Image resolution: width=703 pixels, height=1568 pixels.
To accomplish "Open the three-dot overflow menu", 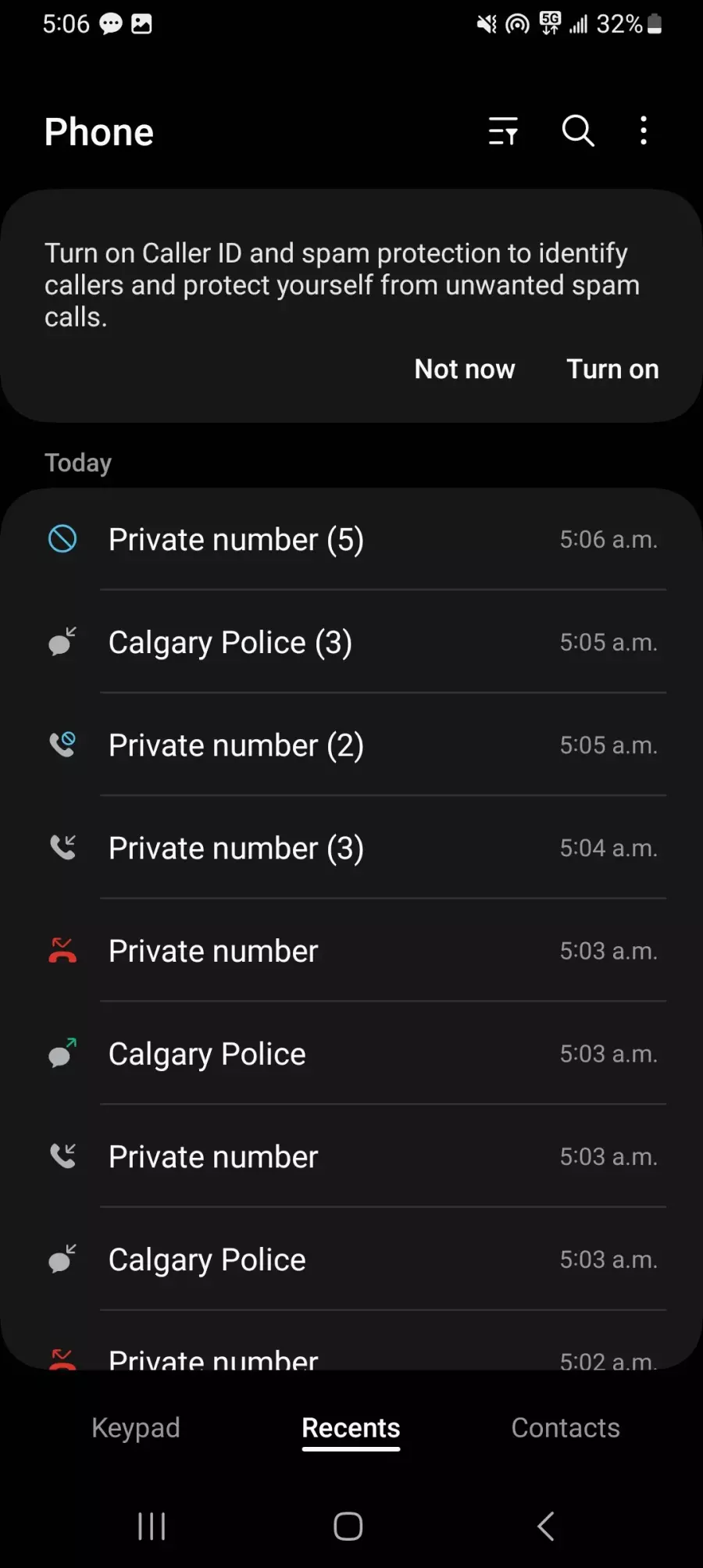I will point(644,130).
